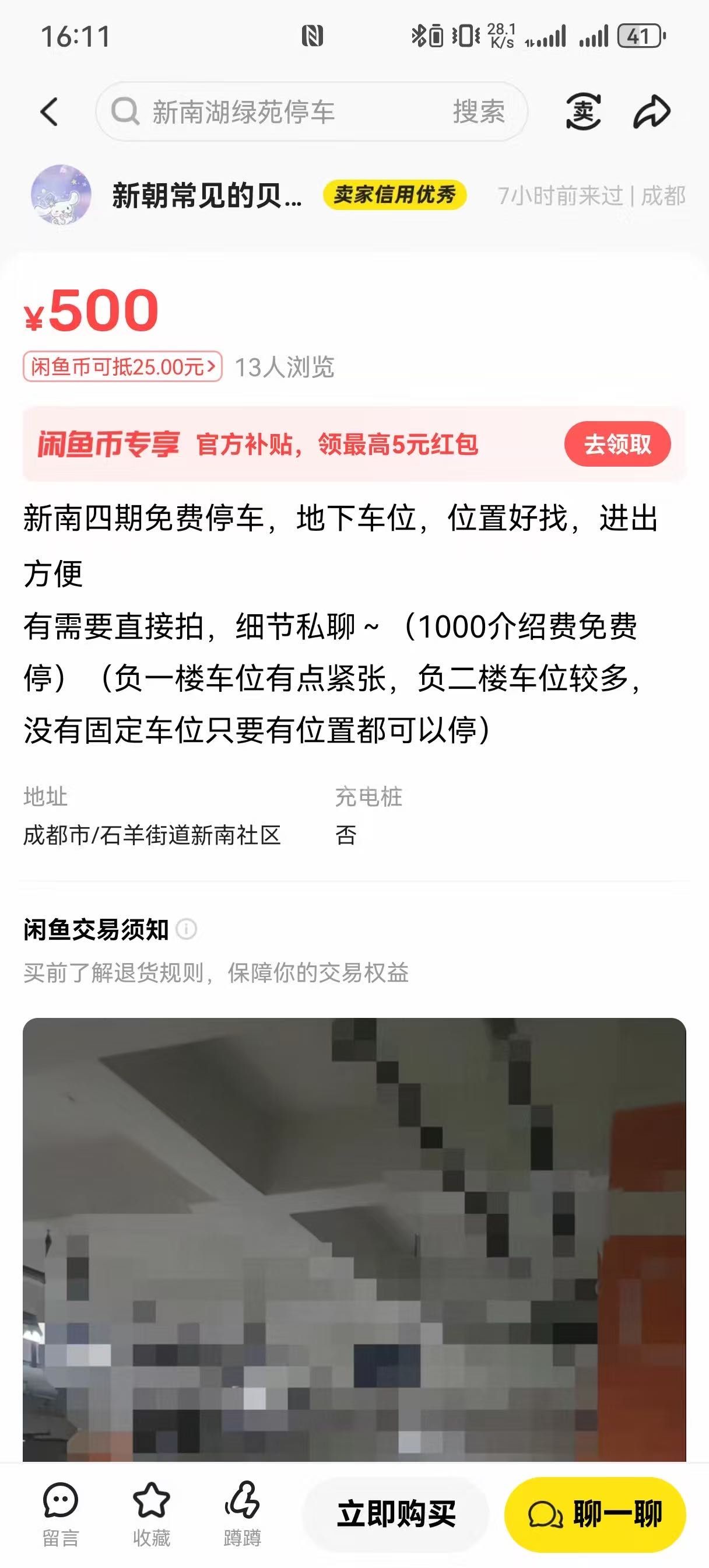Share this parking listing
Image resolution: width=709 pixels, height=1568 pixels.
pos(652,112)
